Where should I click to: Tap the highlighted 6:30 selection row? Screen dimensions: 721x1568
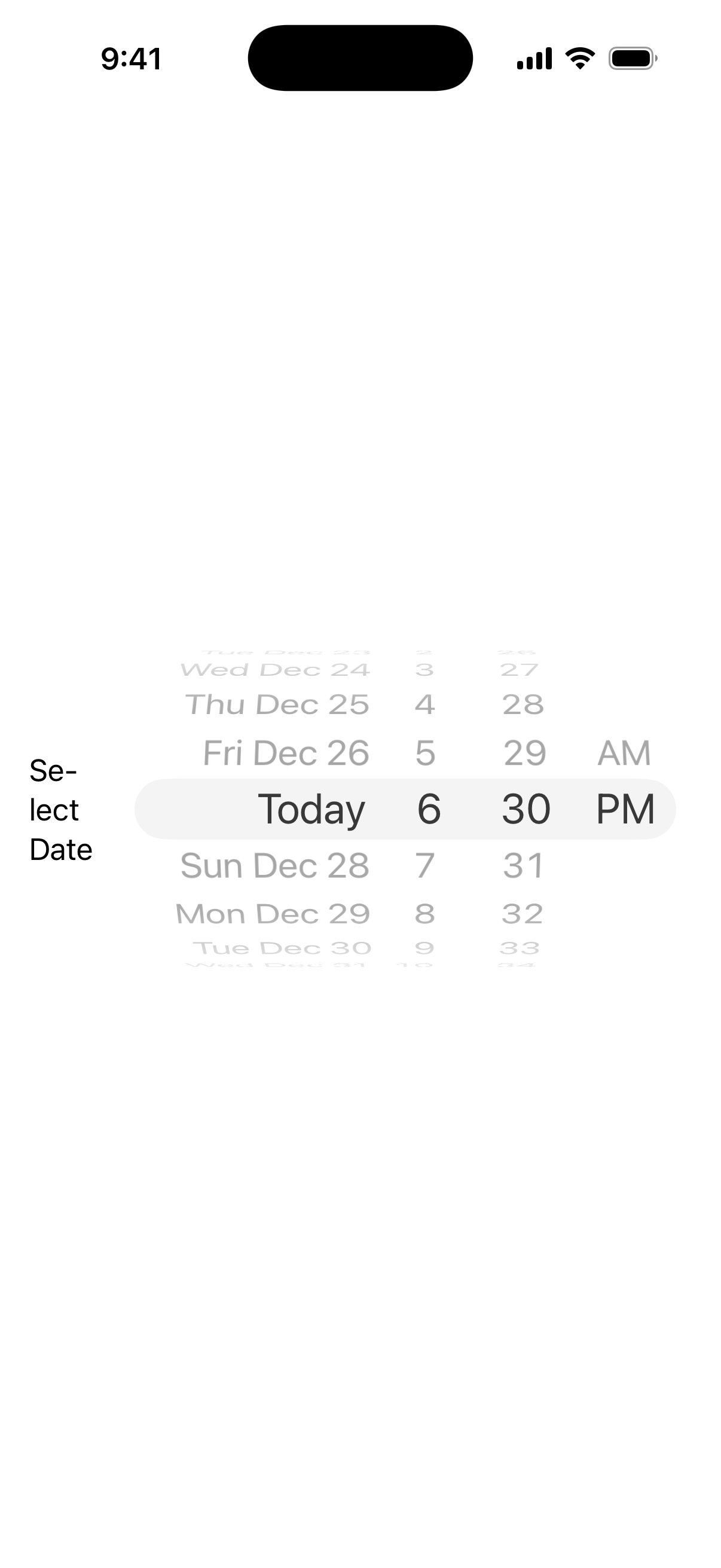(405, 809)
